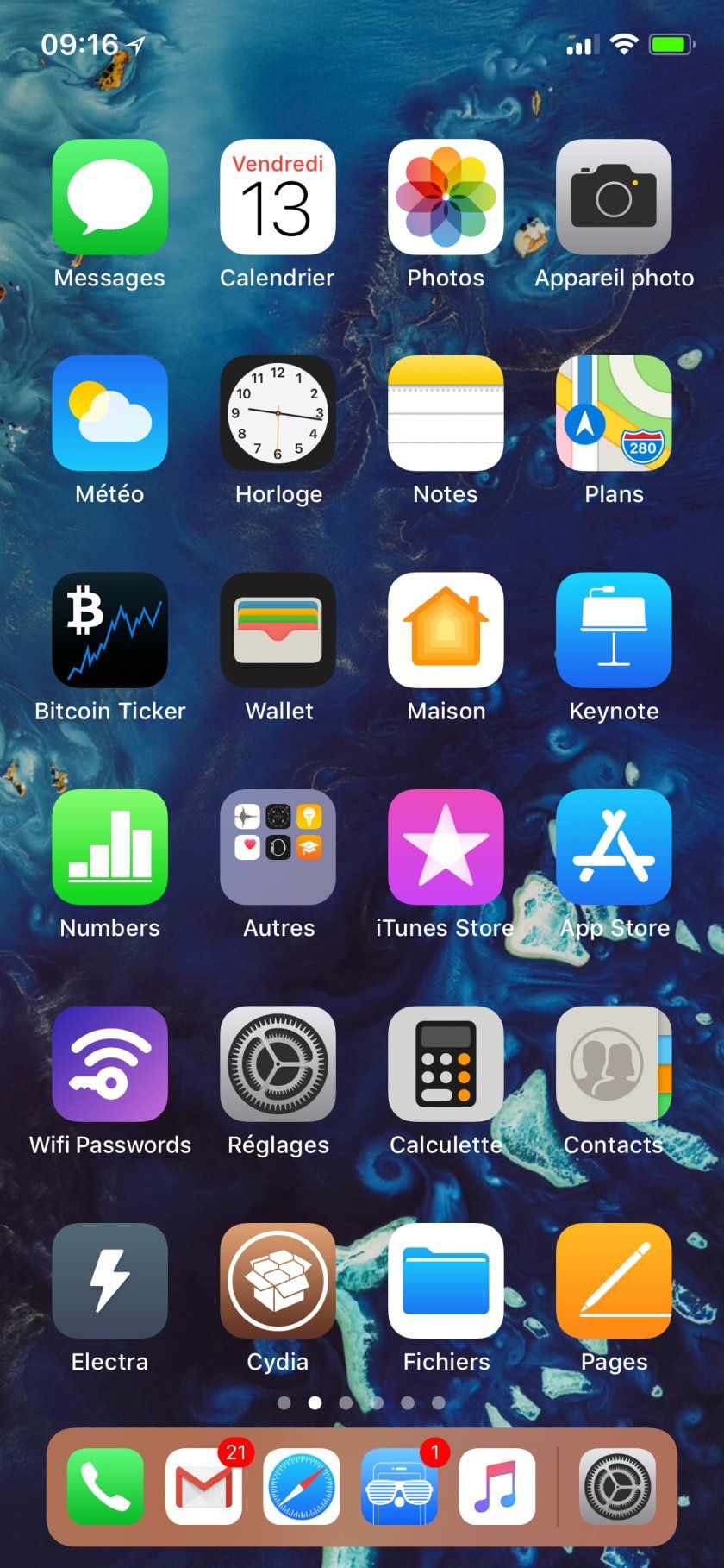Open the iTunes Store
724x1568 pixels.
click(446, 847)
